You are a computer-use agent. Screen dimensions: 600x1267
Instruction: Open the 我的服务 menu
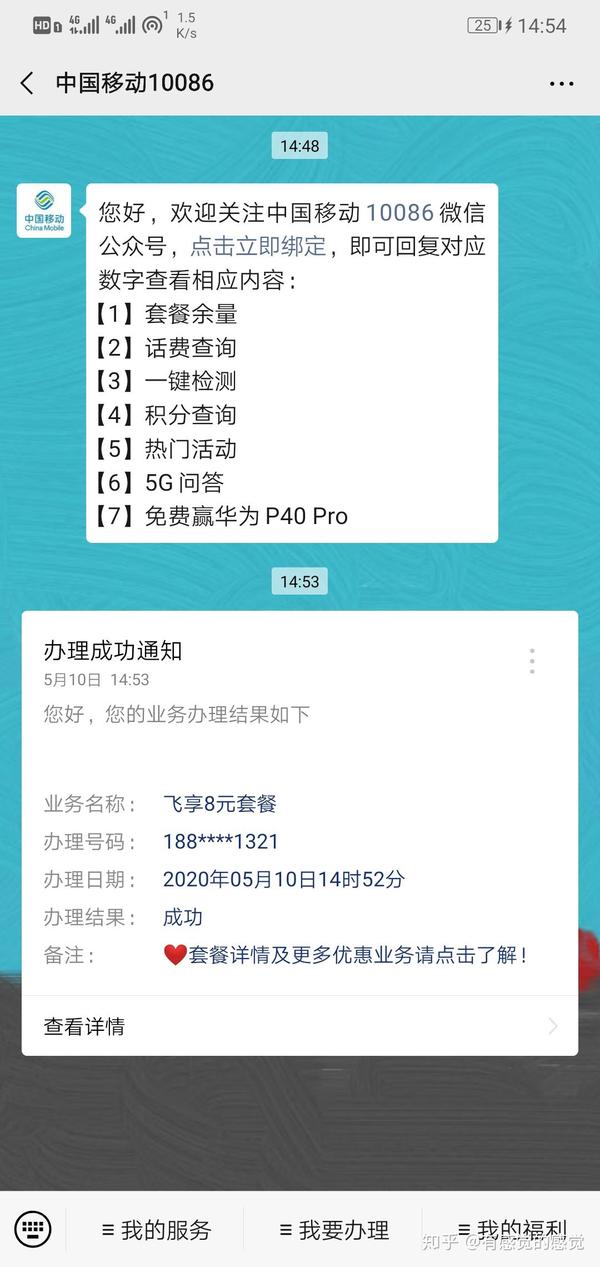point(157,1230)
